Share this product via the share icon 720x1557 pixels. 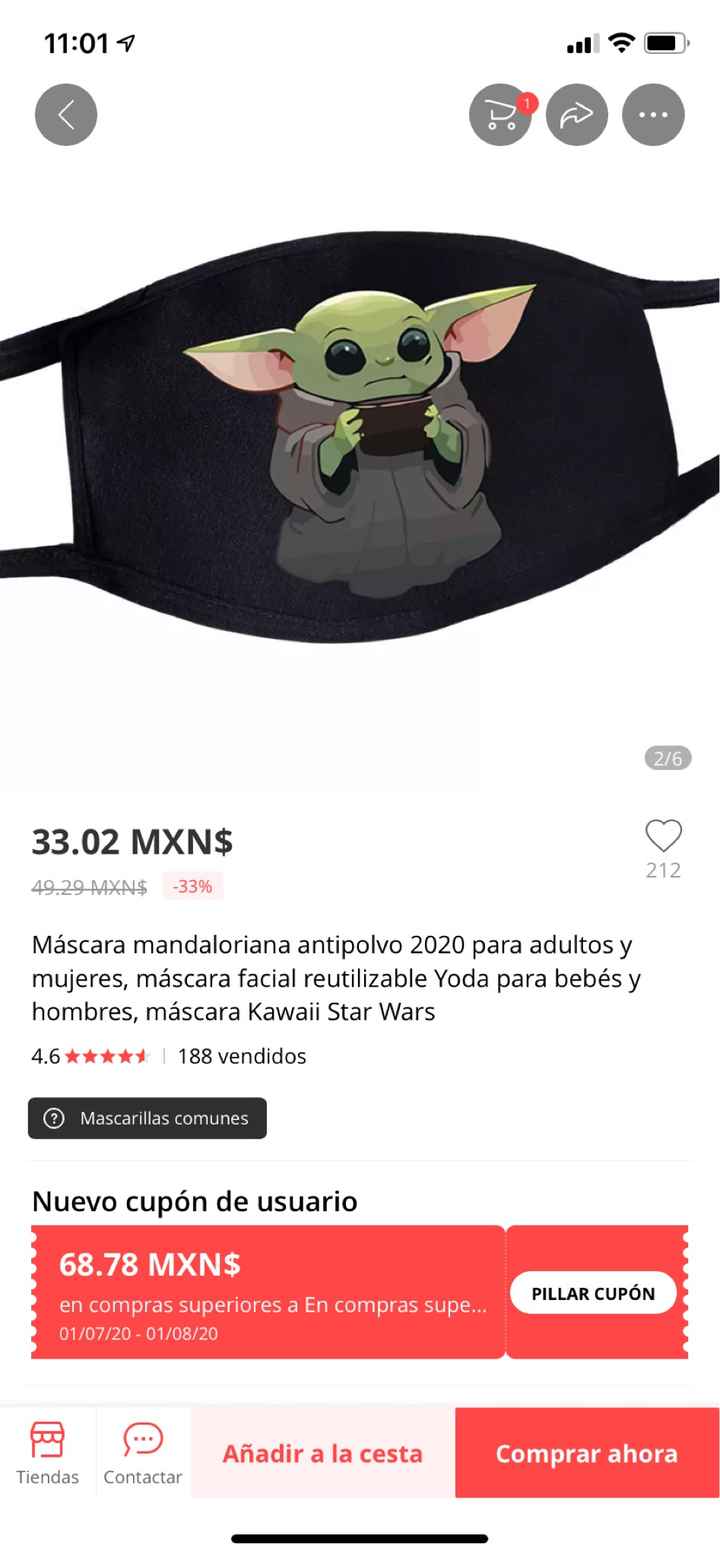pyautogui.click(x=577, y=115)
